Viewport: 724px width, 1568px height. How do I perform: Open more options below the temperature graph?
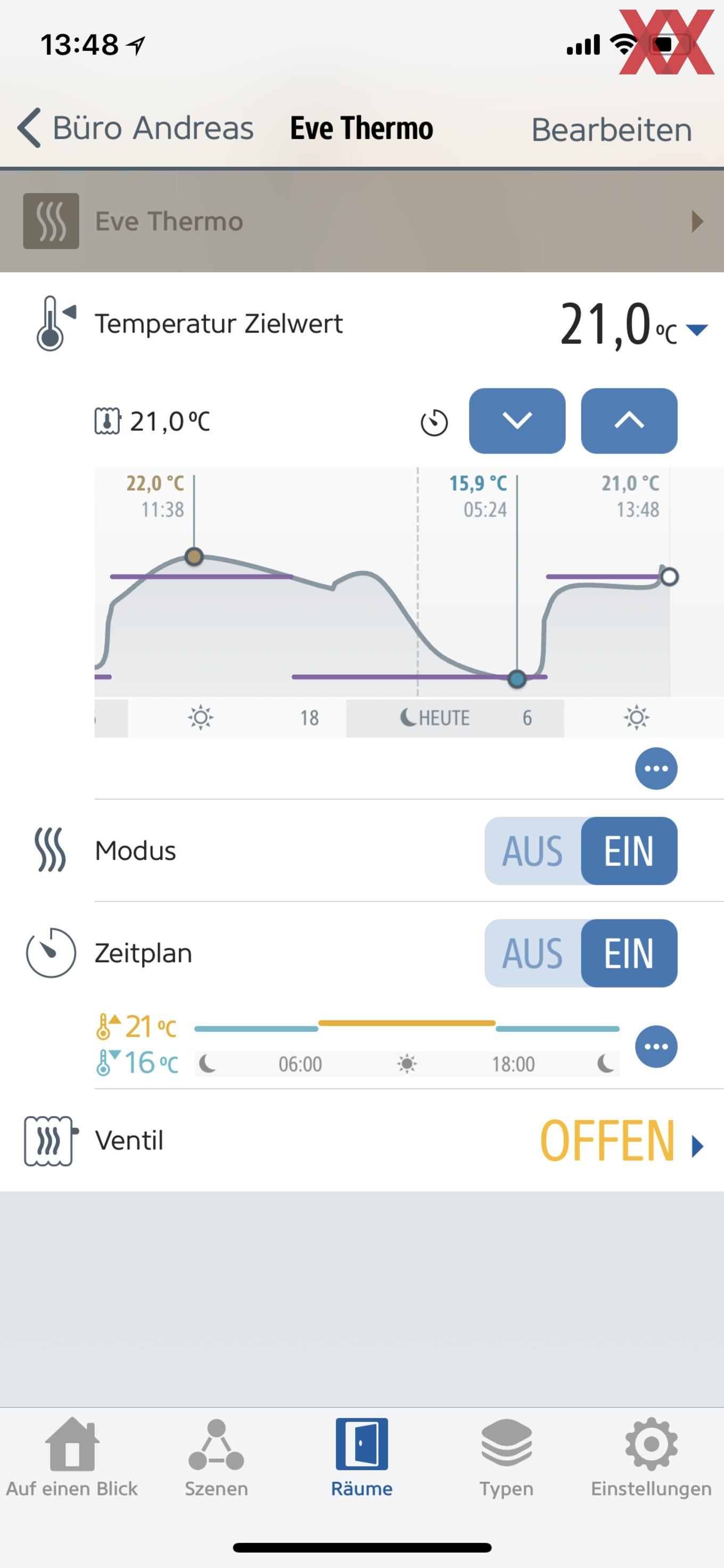[656, 768]
